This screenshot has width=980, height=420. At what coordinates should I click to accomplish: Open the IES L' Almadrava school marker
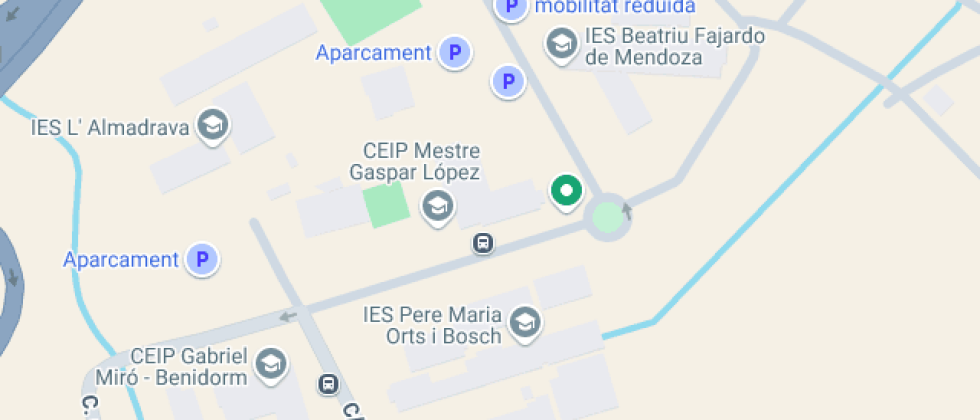coord(212,126)
